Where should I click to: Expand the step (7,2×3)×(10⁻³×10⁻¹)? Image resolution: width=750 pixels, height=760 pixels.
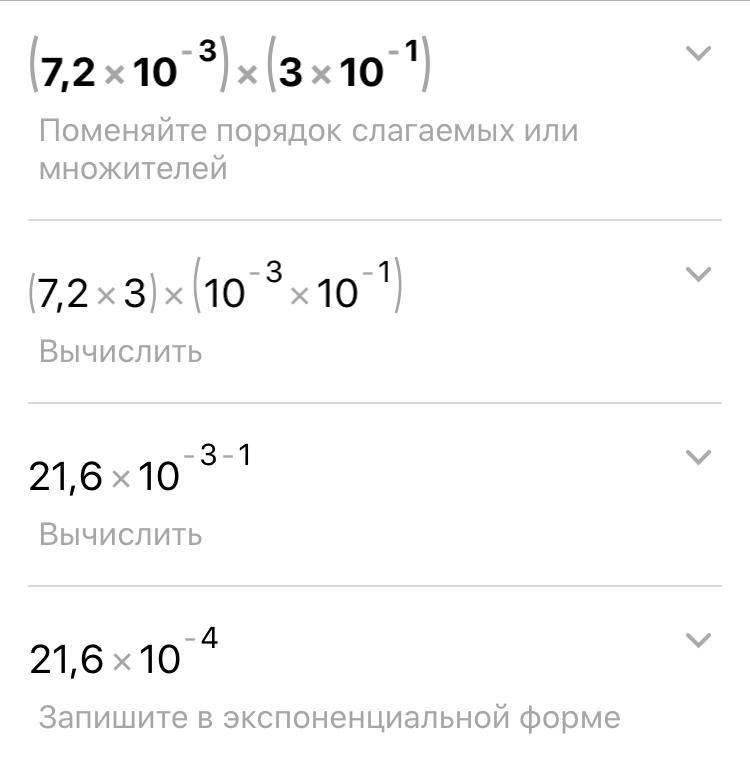(x=699, y=273)
